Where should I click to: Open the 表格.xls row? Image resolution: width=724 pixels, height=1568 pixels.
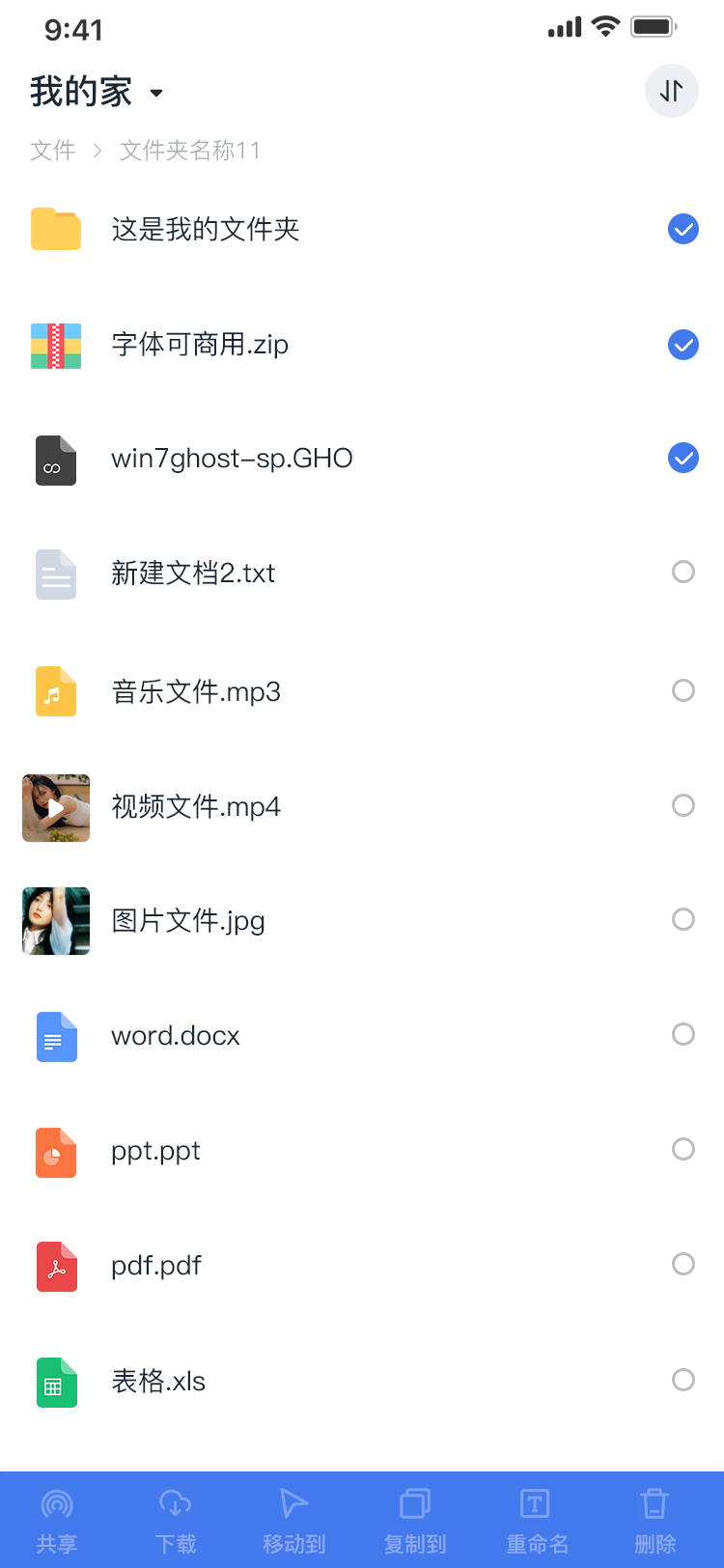click(362, 1381)
